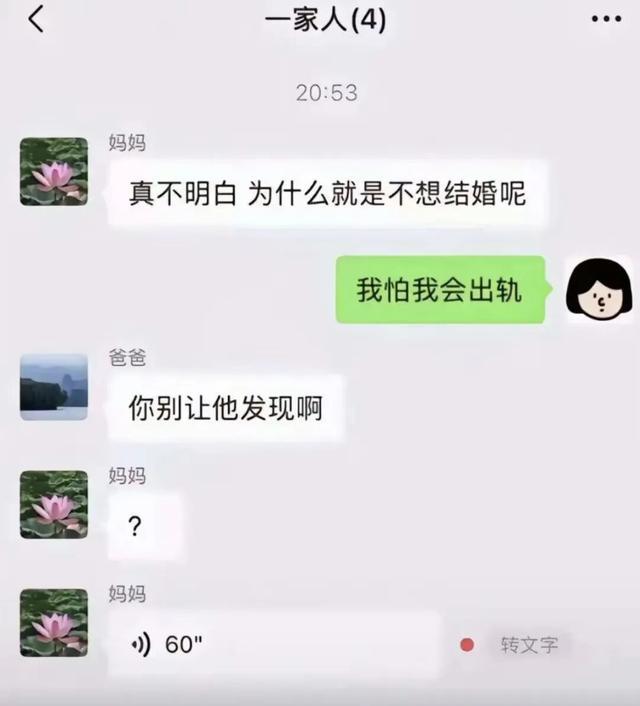Open 爸爸's profile from his avatar

pos(54,387)
